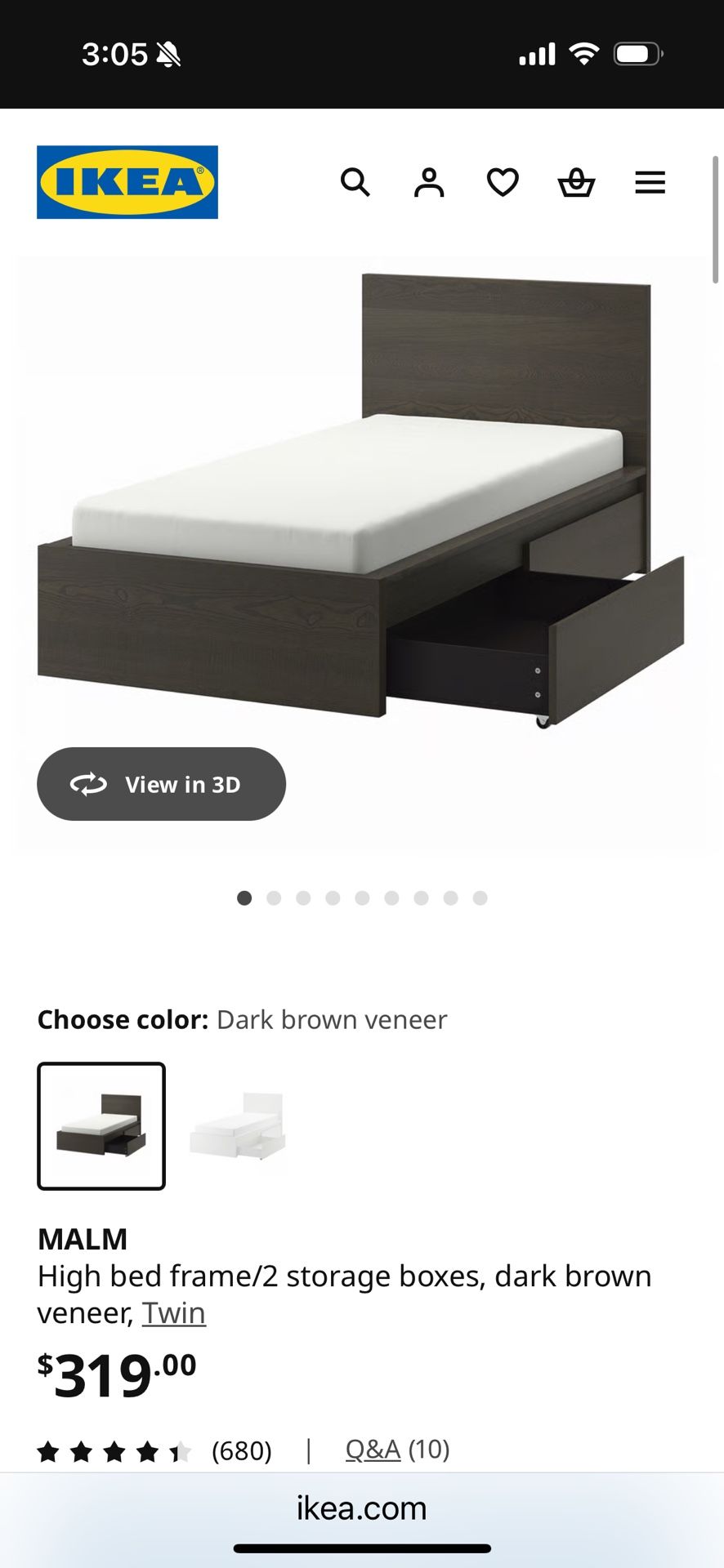
Task: Select the second carousel dot
Action: coord(274,898)
